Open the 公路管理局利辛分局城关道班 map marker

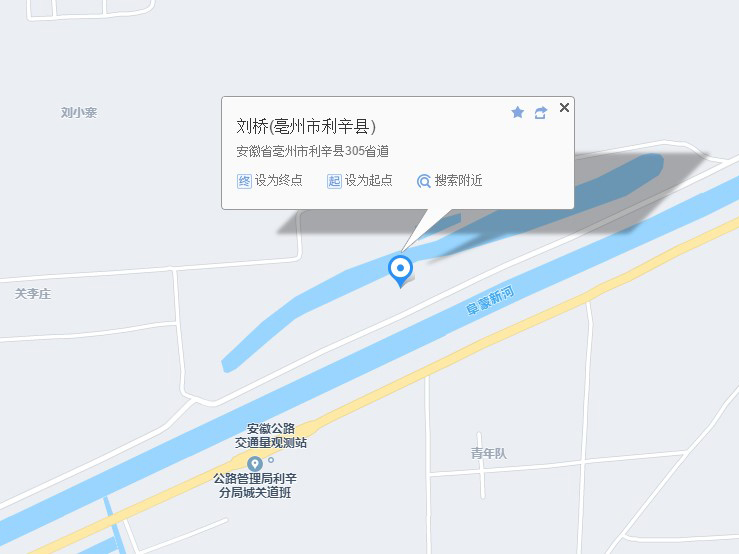click(x=255, y=464)
